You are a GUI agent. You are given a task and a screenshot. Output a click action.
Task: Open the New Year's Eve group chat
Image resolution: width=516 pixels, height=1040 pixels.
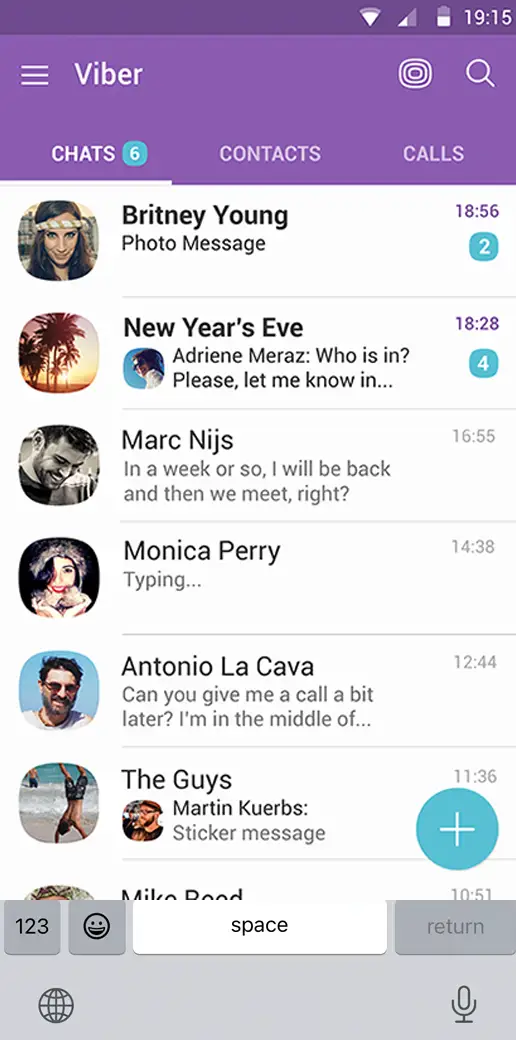tap(258, 353)
